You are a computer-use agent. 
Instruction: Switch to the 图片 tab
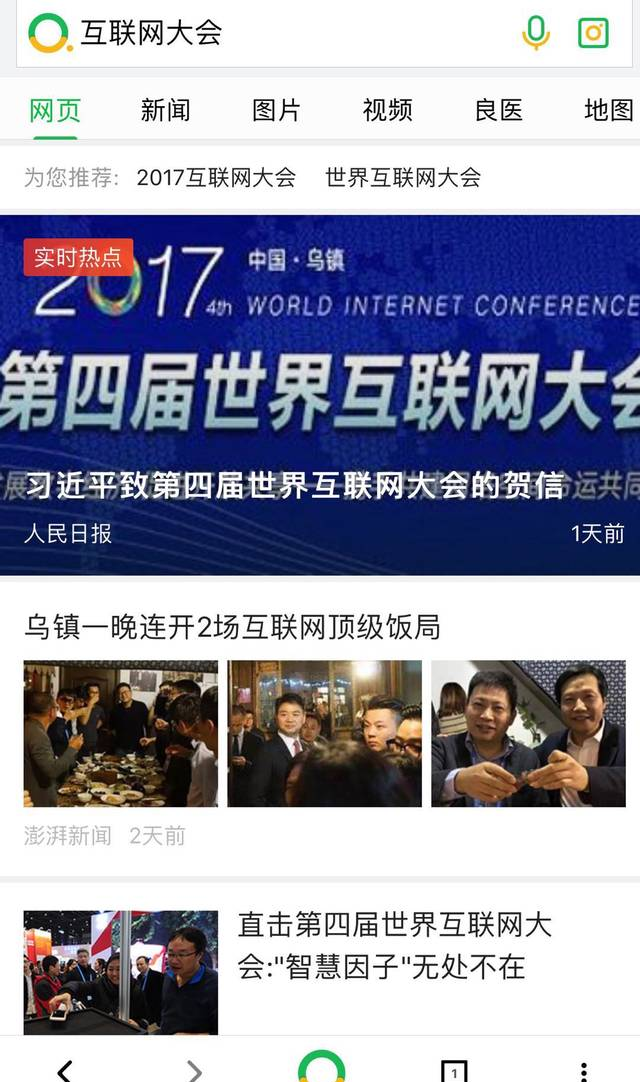tap(276, 110)
